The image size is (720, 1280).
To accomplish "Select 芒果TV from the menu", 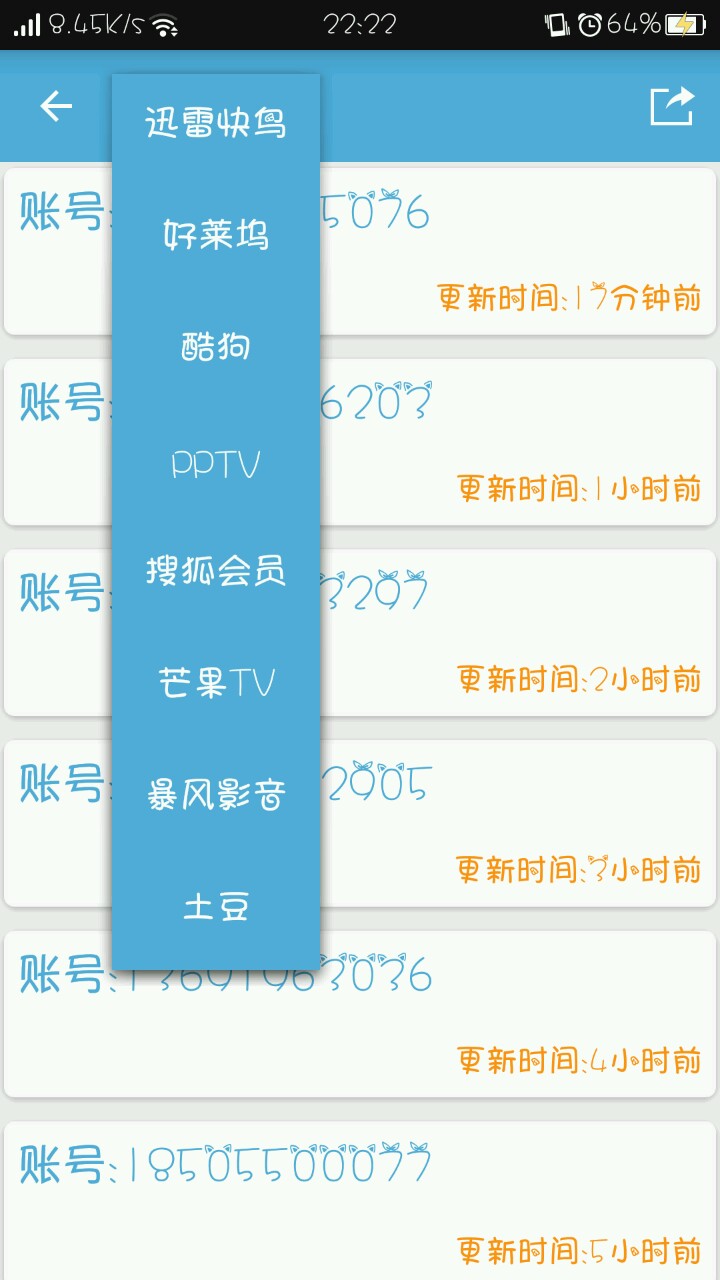I will [x=216, y=683].
